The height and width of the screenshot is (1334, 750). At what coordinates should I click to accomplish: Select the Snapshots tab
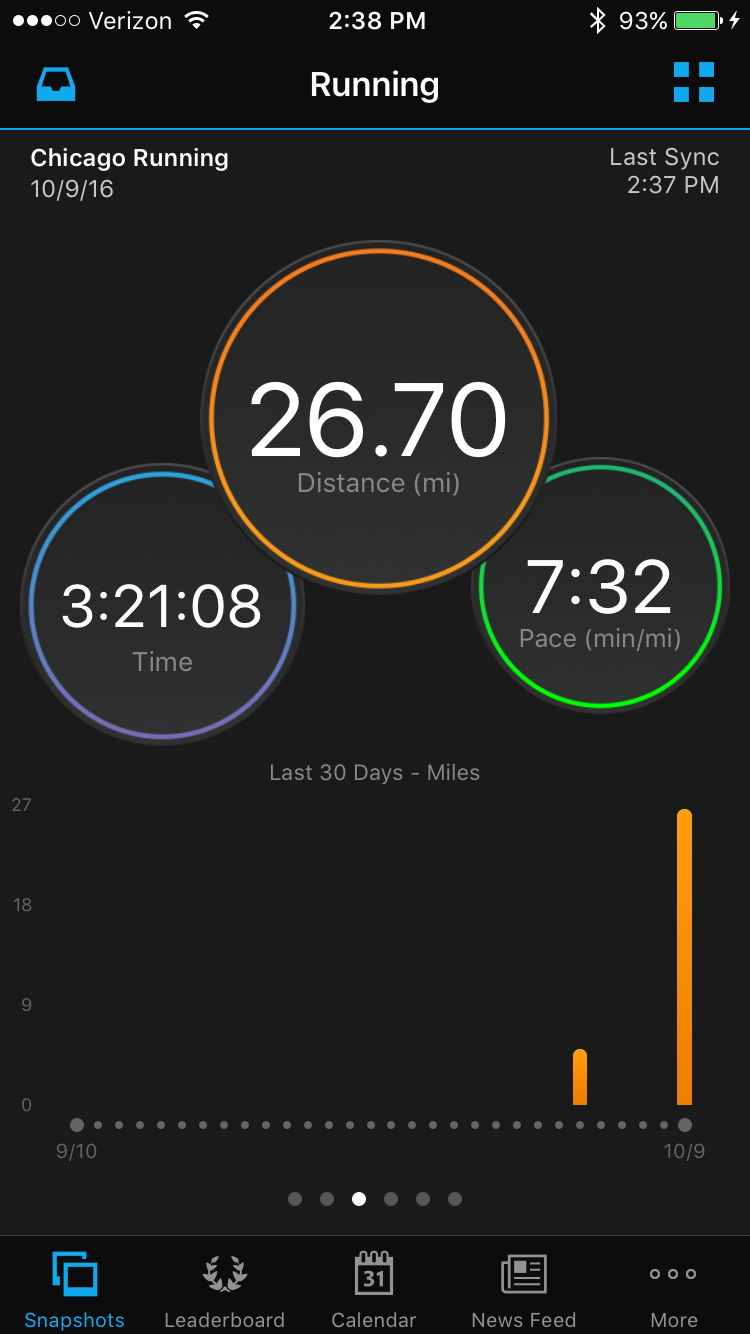[75, 1291]
